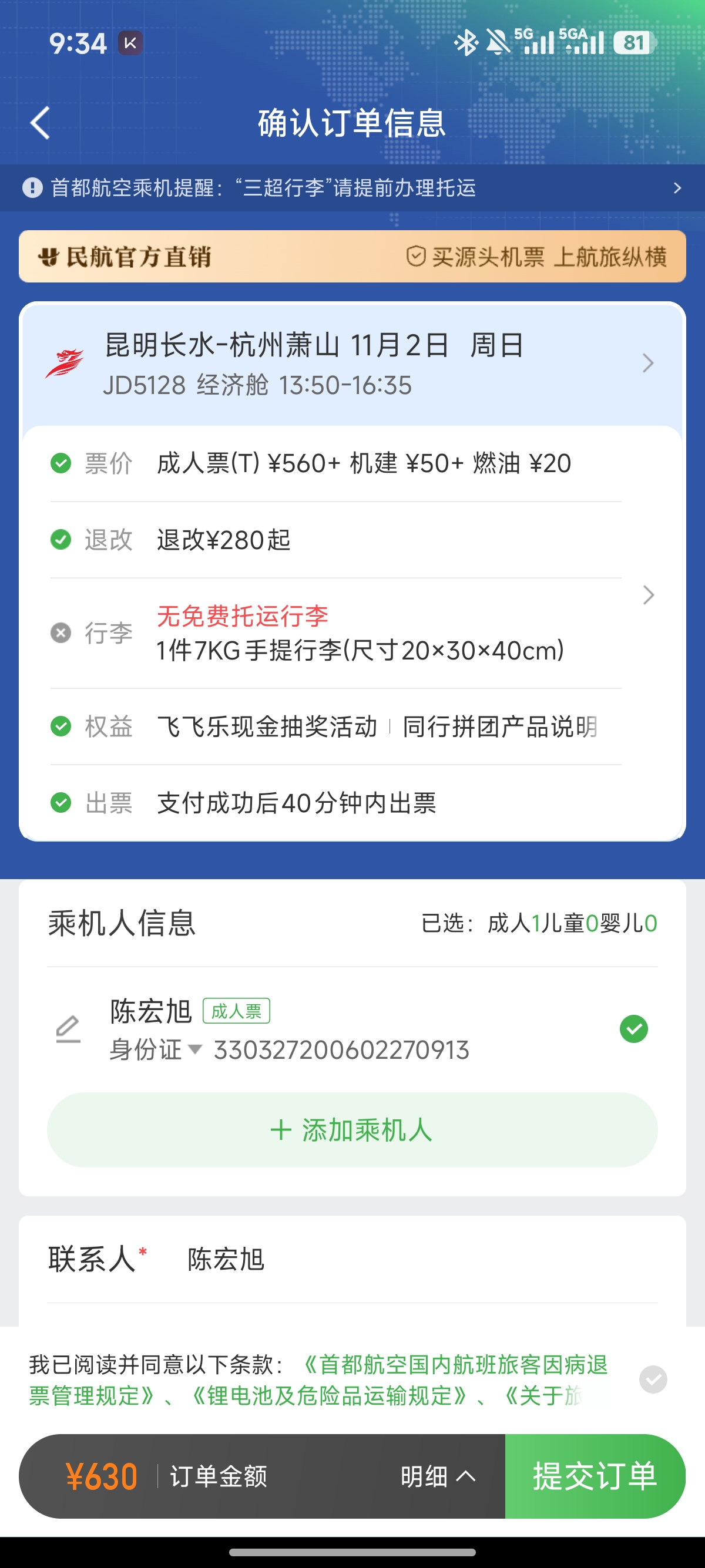The height and width of the screenshot is (1568, 705).
Task: View the 行李 baggage allowance details
Action: click(352, 633)
